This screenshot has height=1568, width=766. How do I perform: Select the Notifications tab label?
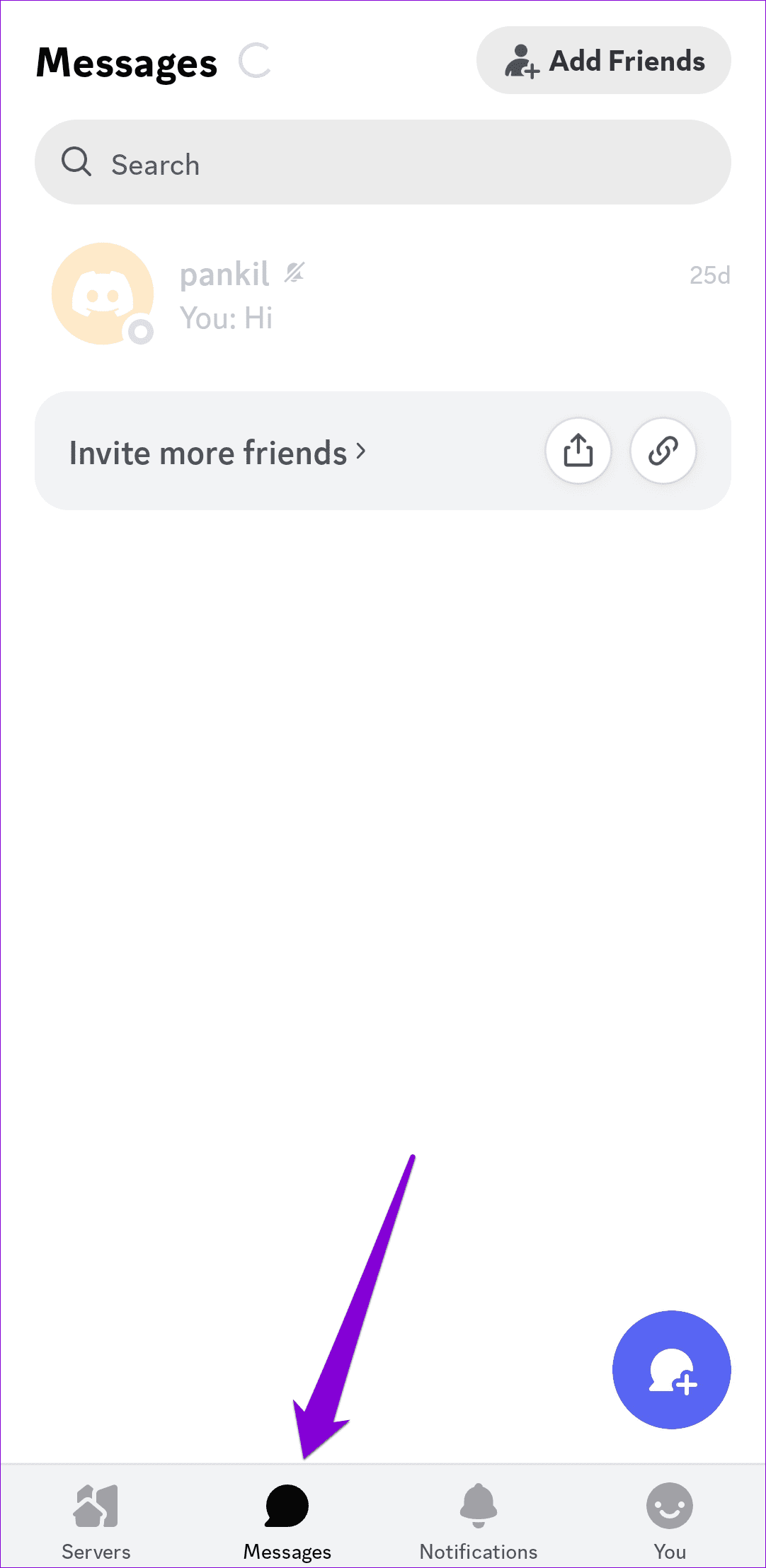coord(478,1550)
